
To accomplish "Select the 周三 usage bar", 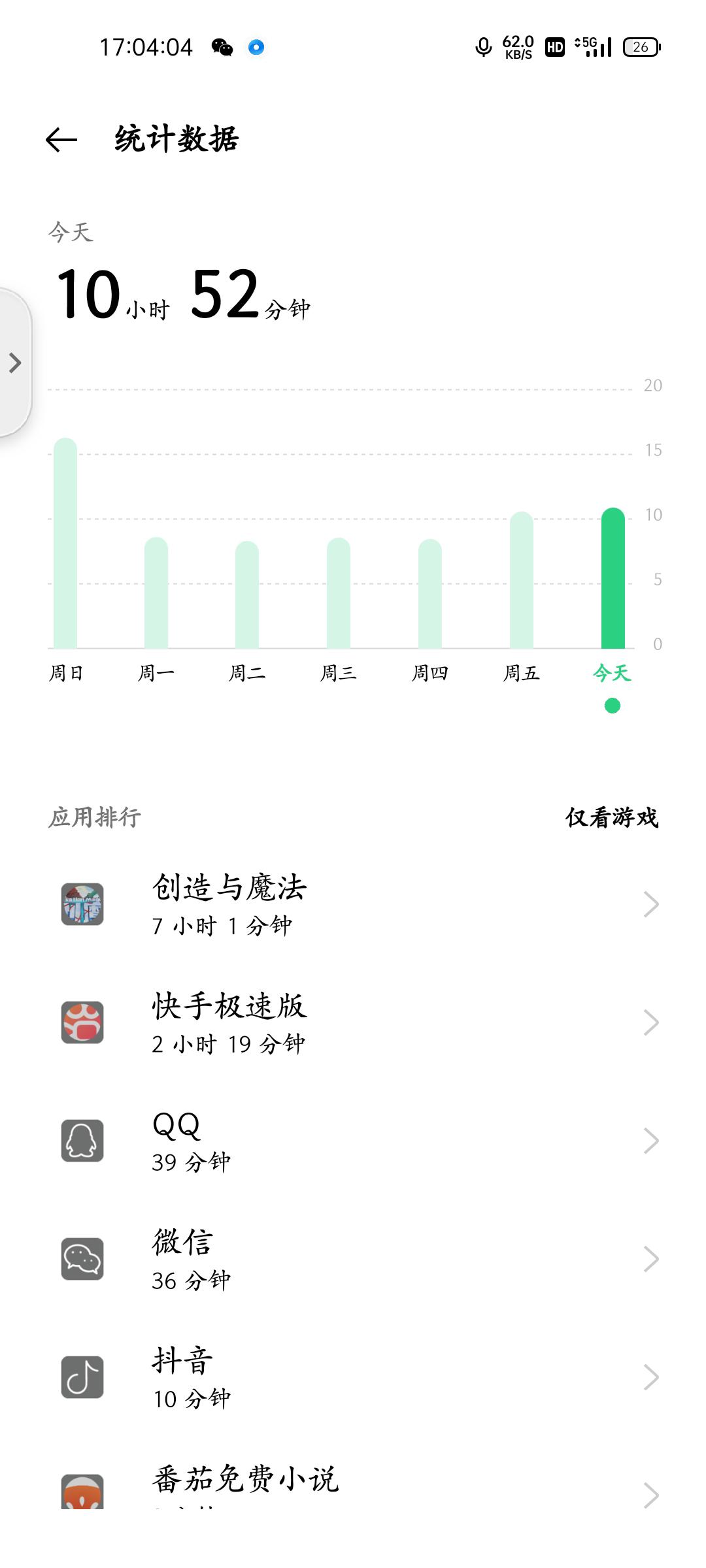I will [x=339, y=593].
